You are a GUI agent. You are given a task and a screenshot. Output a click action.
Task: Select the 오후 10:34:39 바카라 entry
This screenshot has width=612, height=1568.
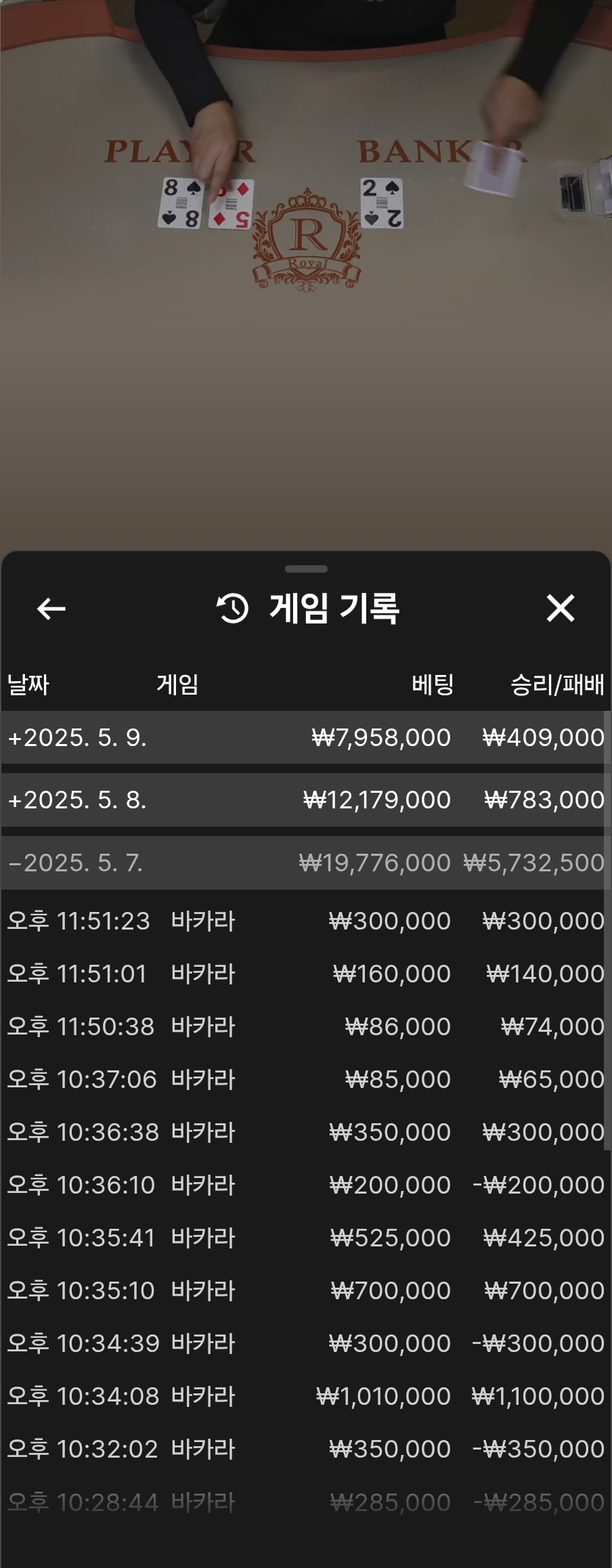tap(305, 1343)
